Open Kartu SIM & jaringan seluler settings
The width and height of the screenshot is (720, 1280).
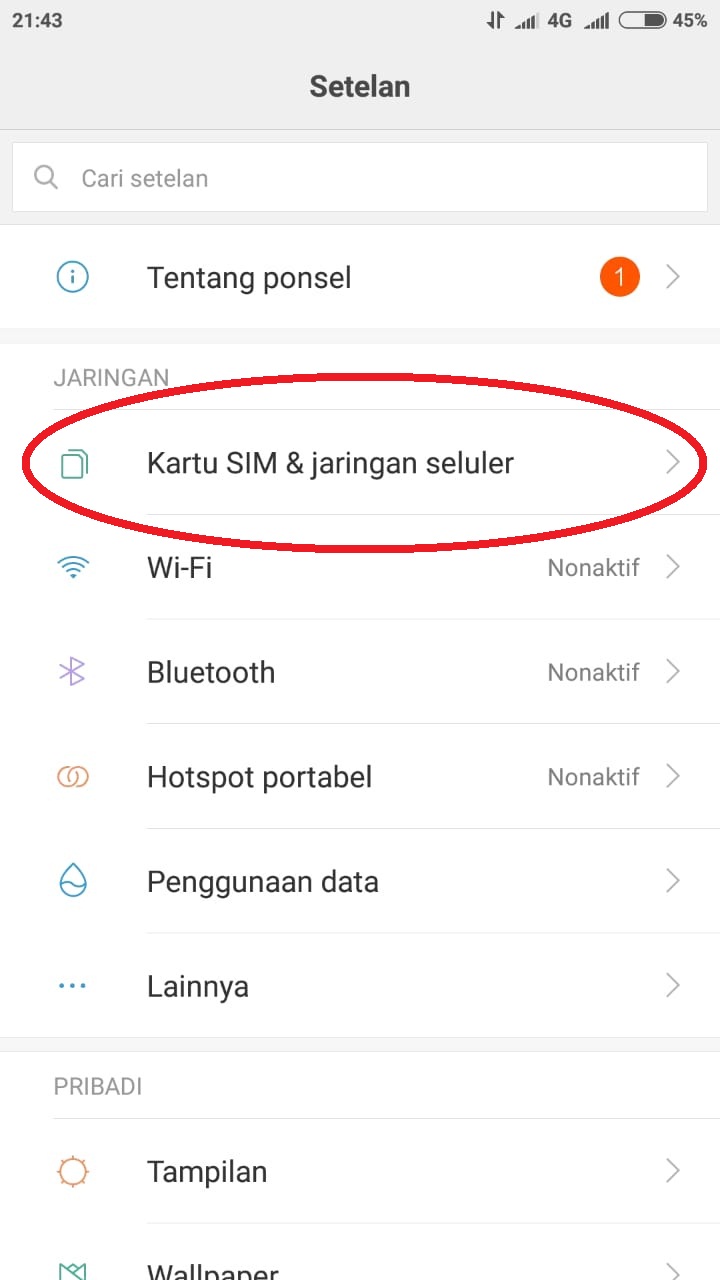click(x=360, y=463)
